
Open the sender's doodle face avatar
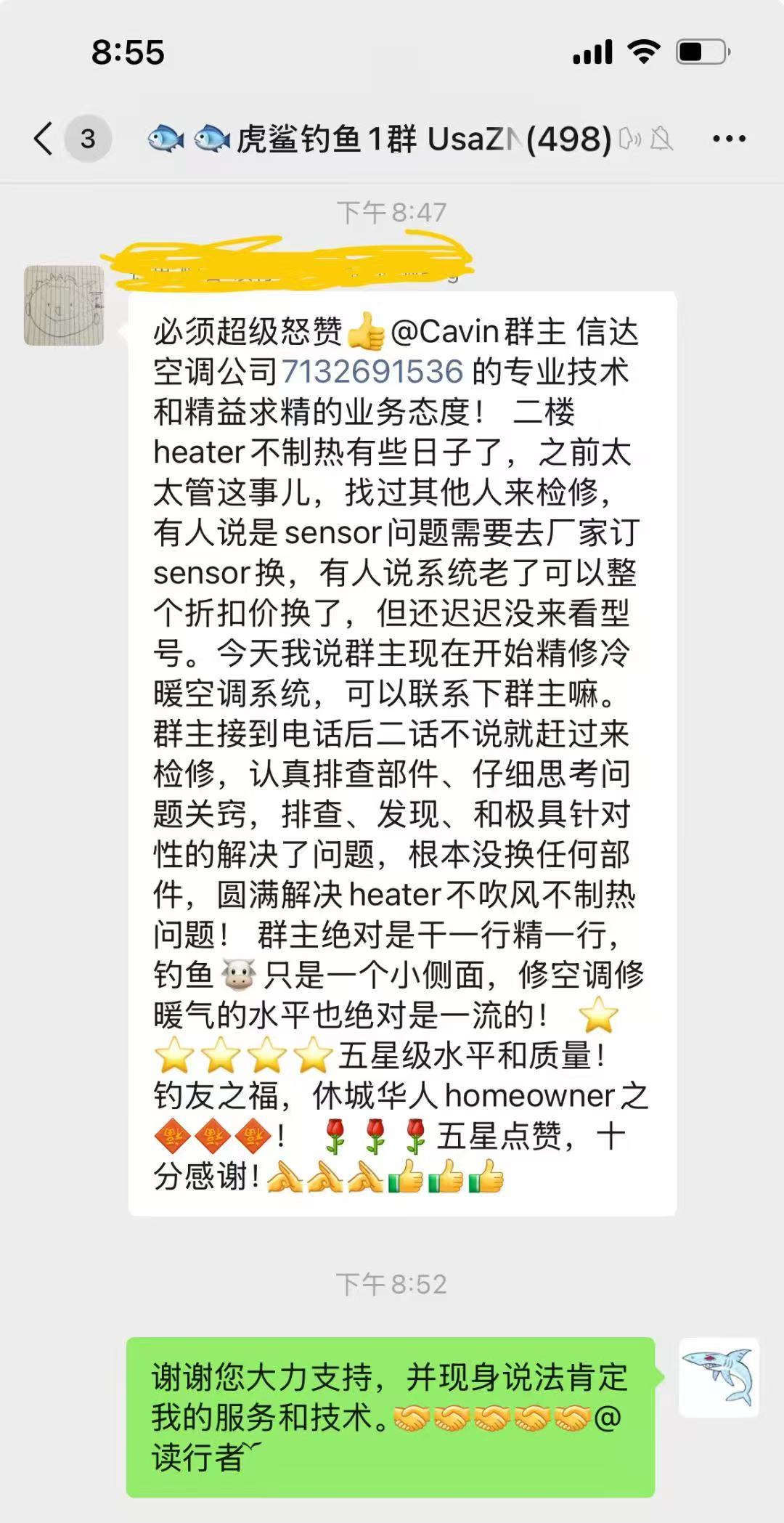pos(64,305)
